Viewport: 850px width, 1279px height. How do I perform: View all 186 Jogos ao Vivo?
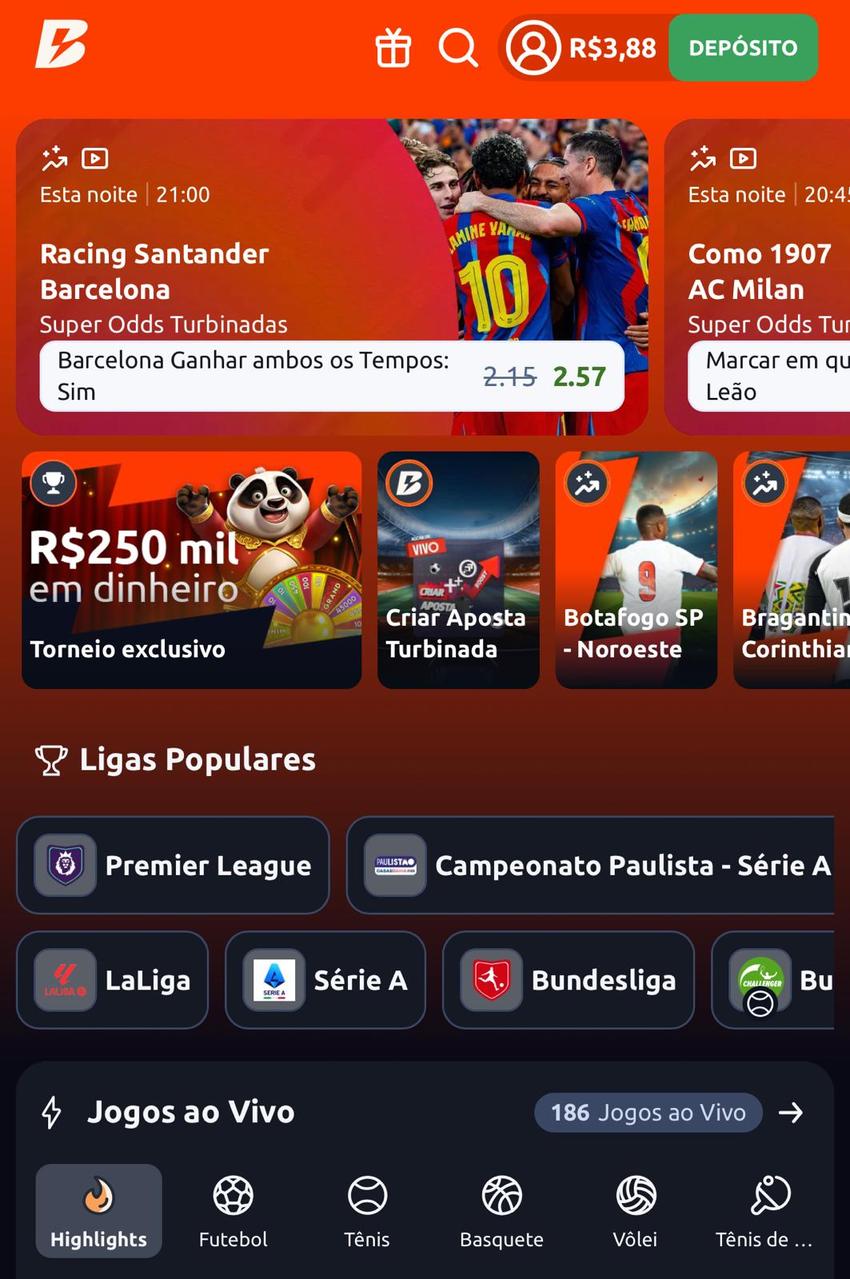[648, 1112]
